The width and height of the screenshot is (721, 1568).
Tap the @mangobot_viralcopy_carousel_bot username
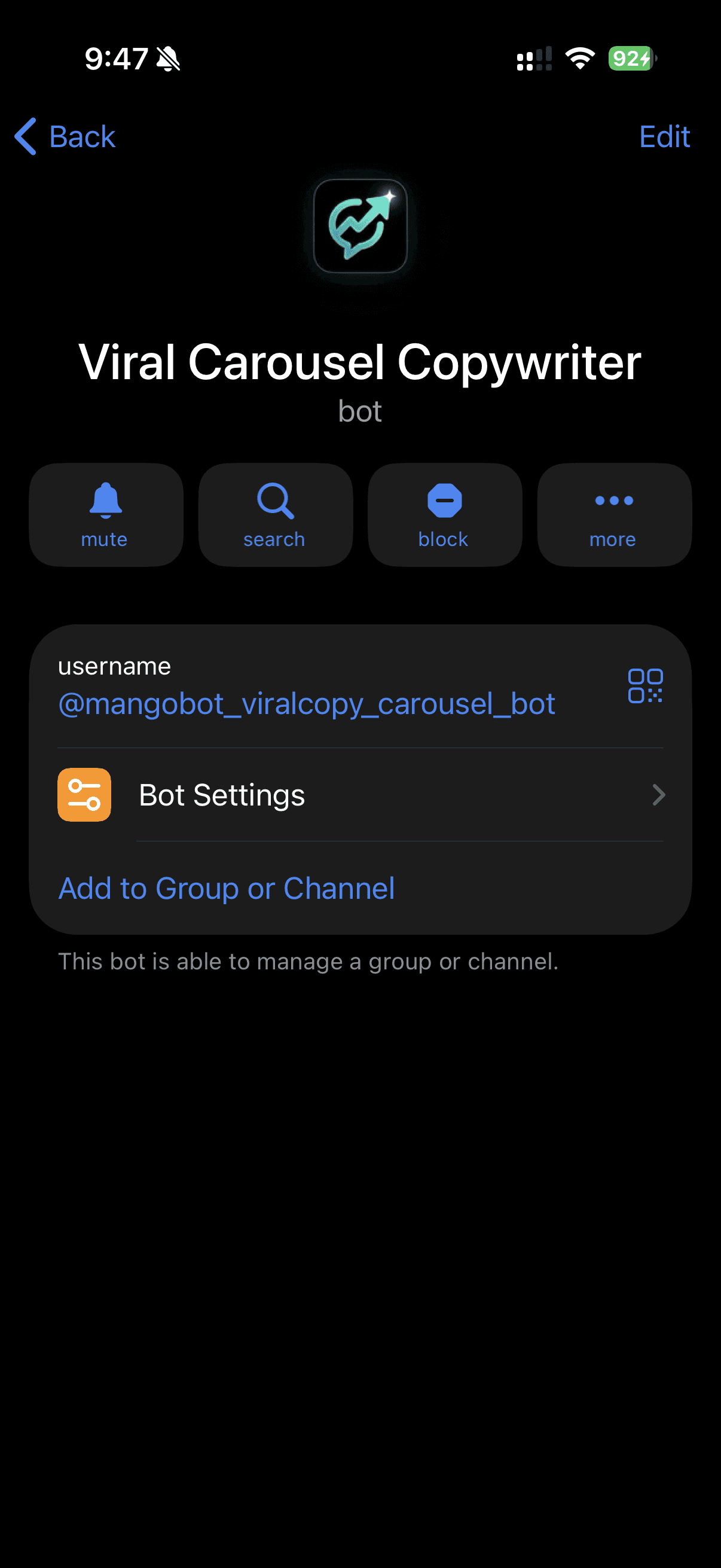click(x=307, y=704)
